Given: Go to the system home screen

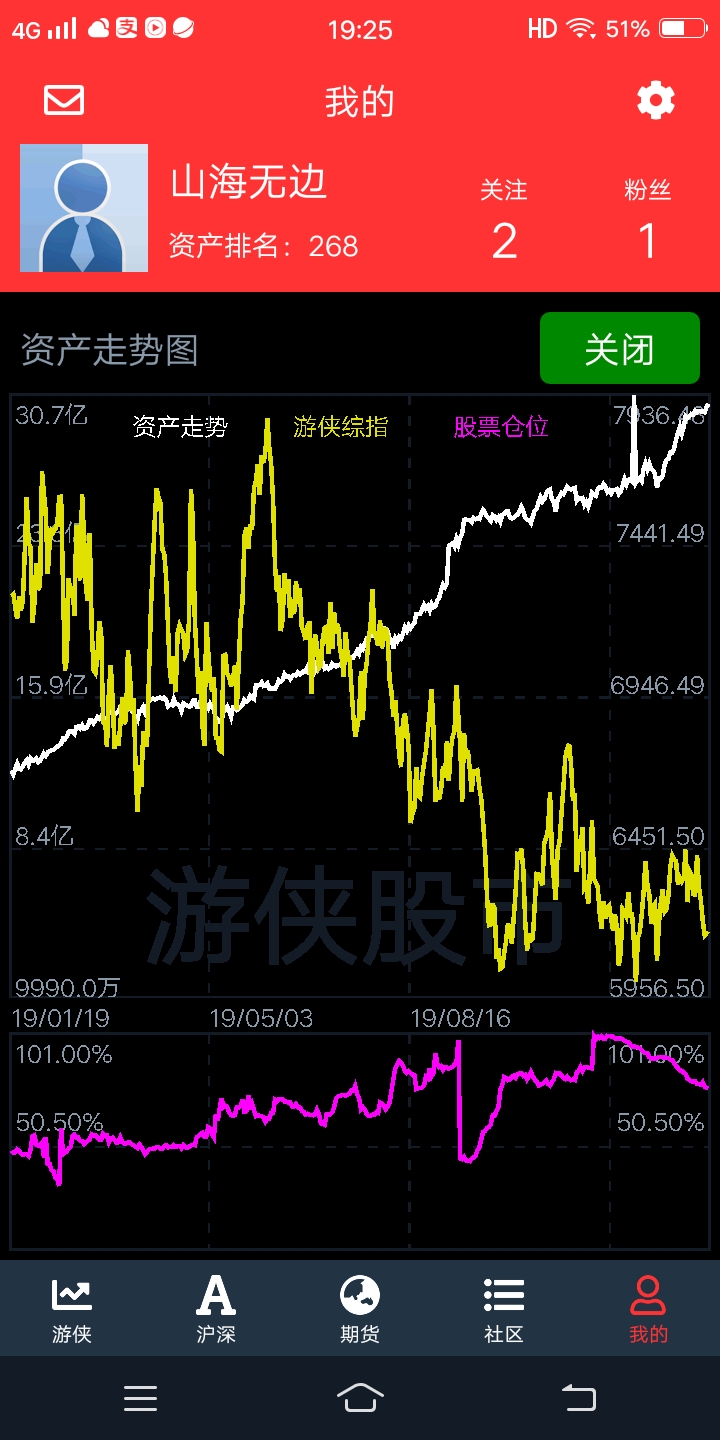Looking at the screenshot, I should point(360,1397).
